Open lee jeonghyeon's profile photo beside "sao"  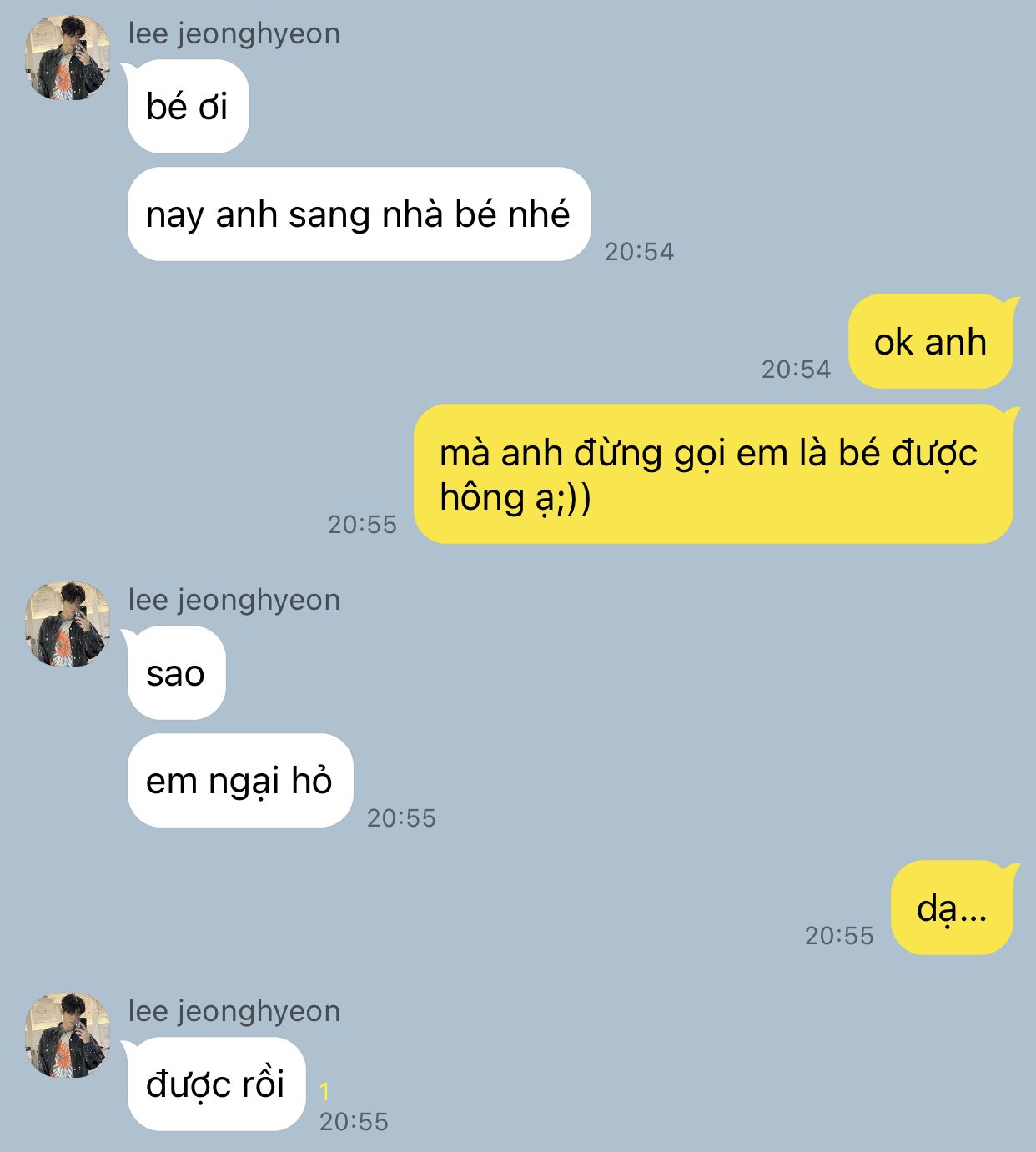[68, 624]
